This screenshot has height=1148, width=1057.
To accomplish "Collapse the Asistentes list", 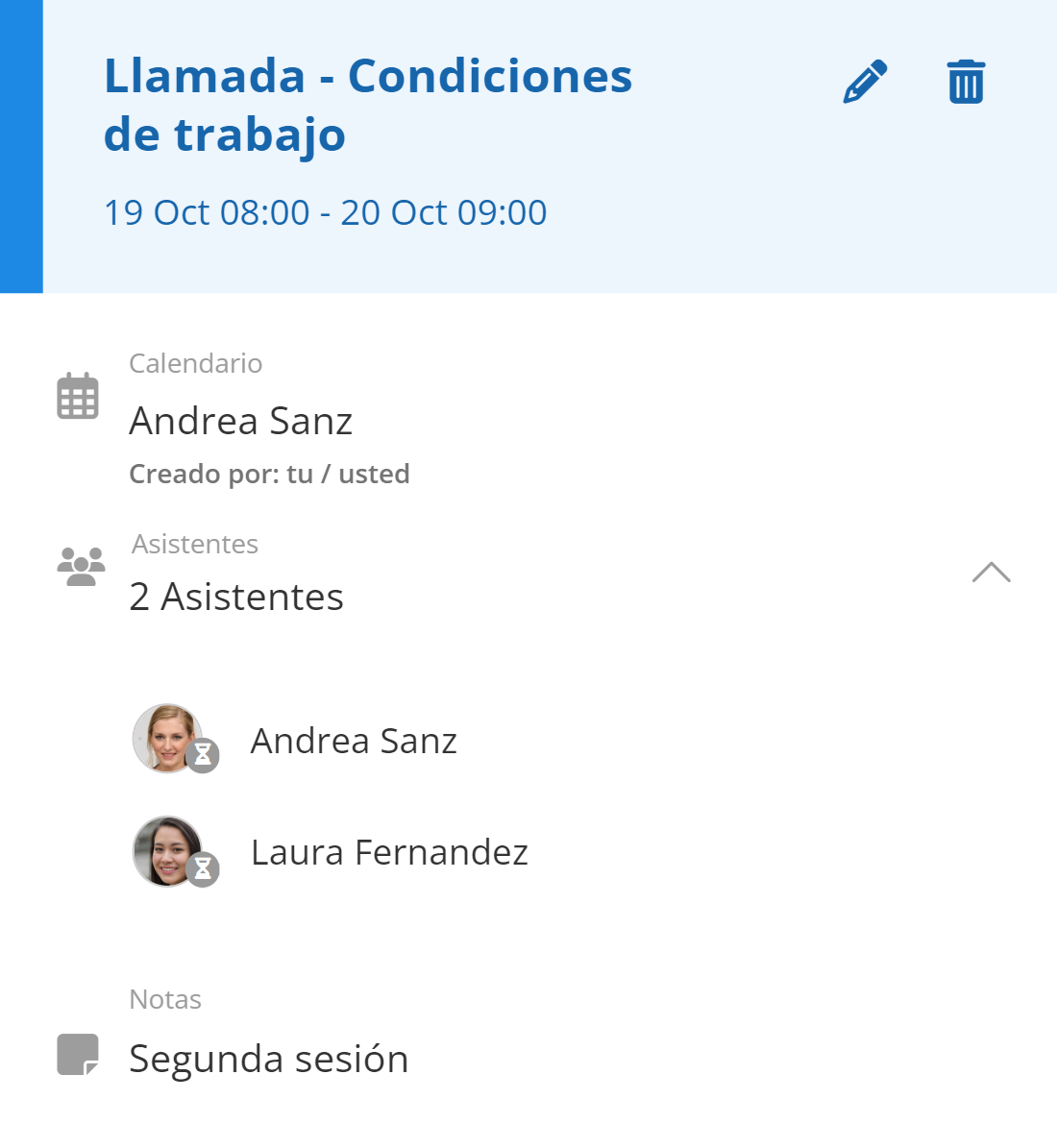I will coord(991,573).
